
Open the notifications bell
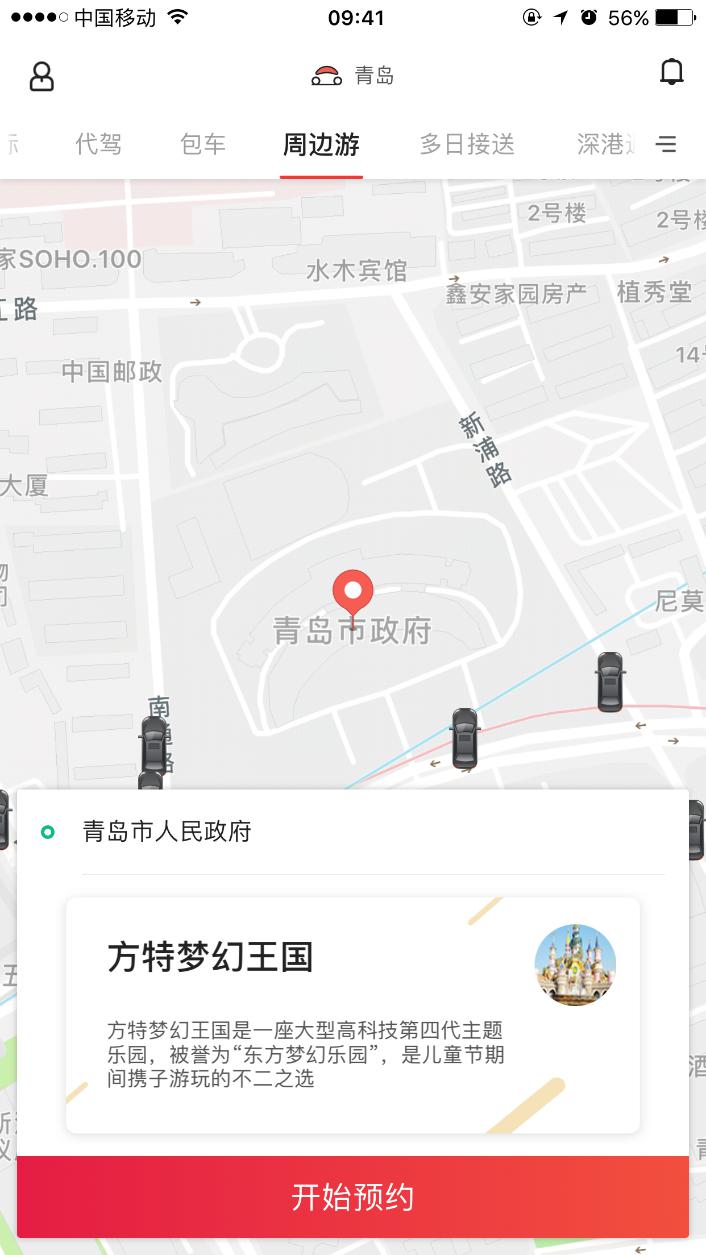click(x=671, y=73)
